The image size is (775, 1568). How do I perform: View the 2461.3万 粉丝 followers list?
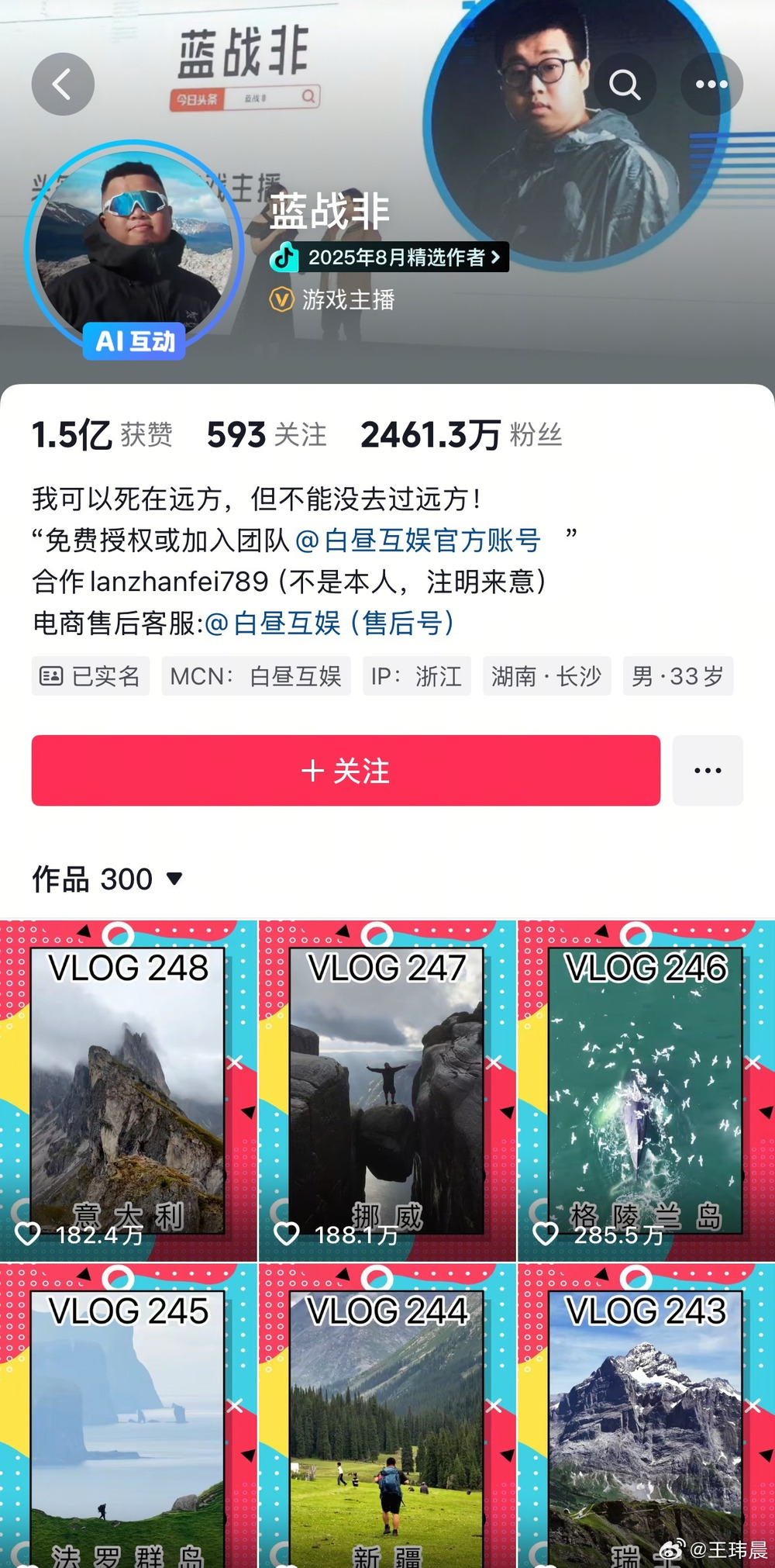(461, 435)
